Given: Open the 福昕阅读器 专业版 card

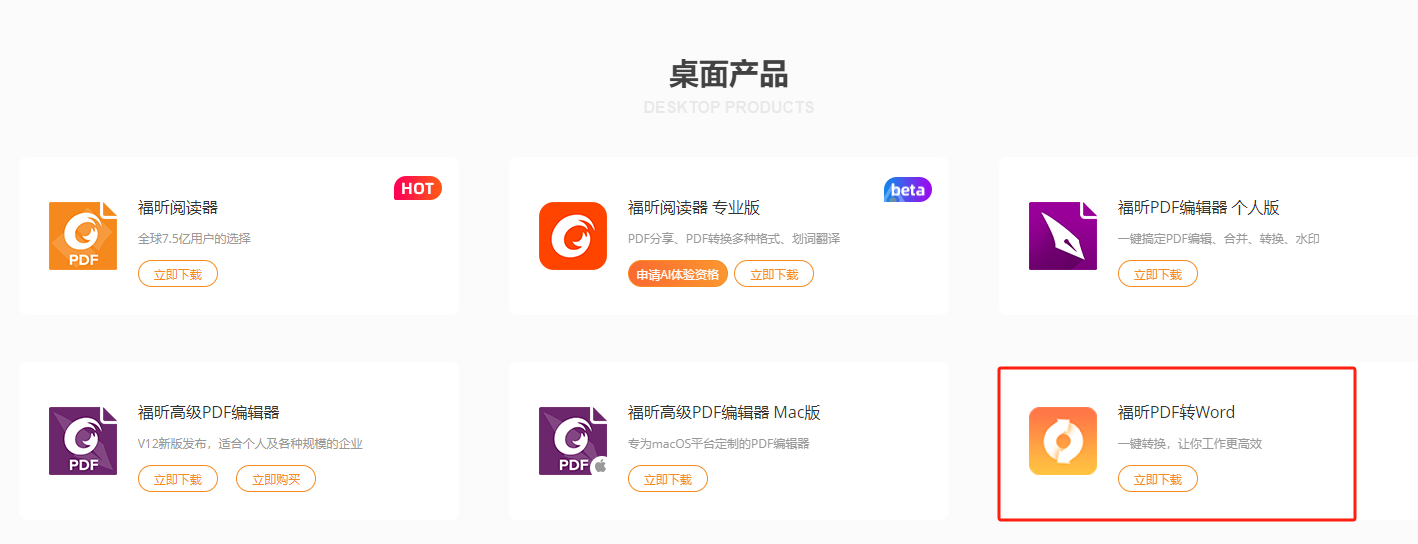Looking at the screenshot, I should pos(694,208).
